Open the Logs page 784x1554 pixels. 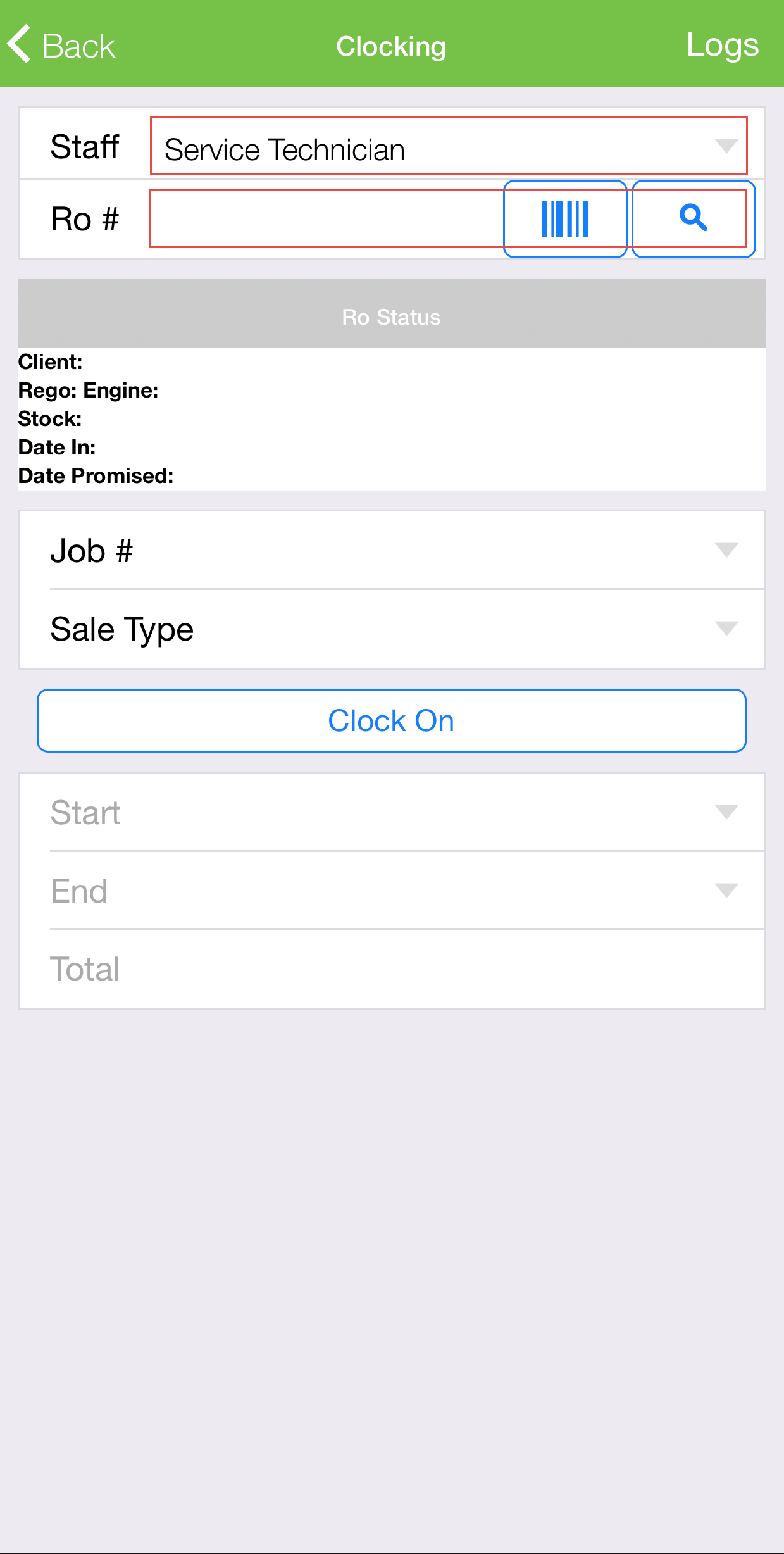click(x=722, y=46)
